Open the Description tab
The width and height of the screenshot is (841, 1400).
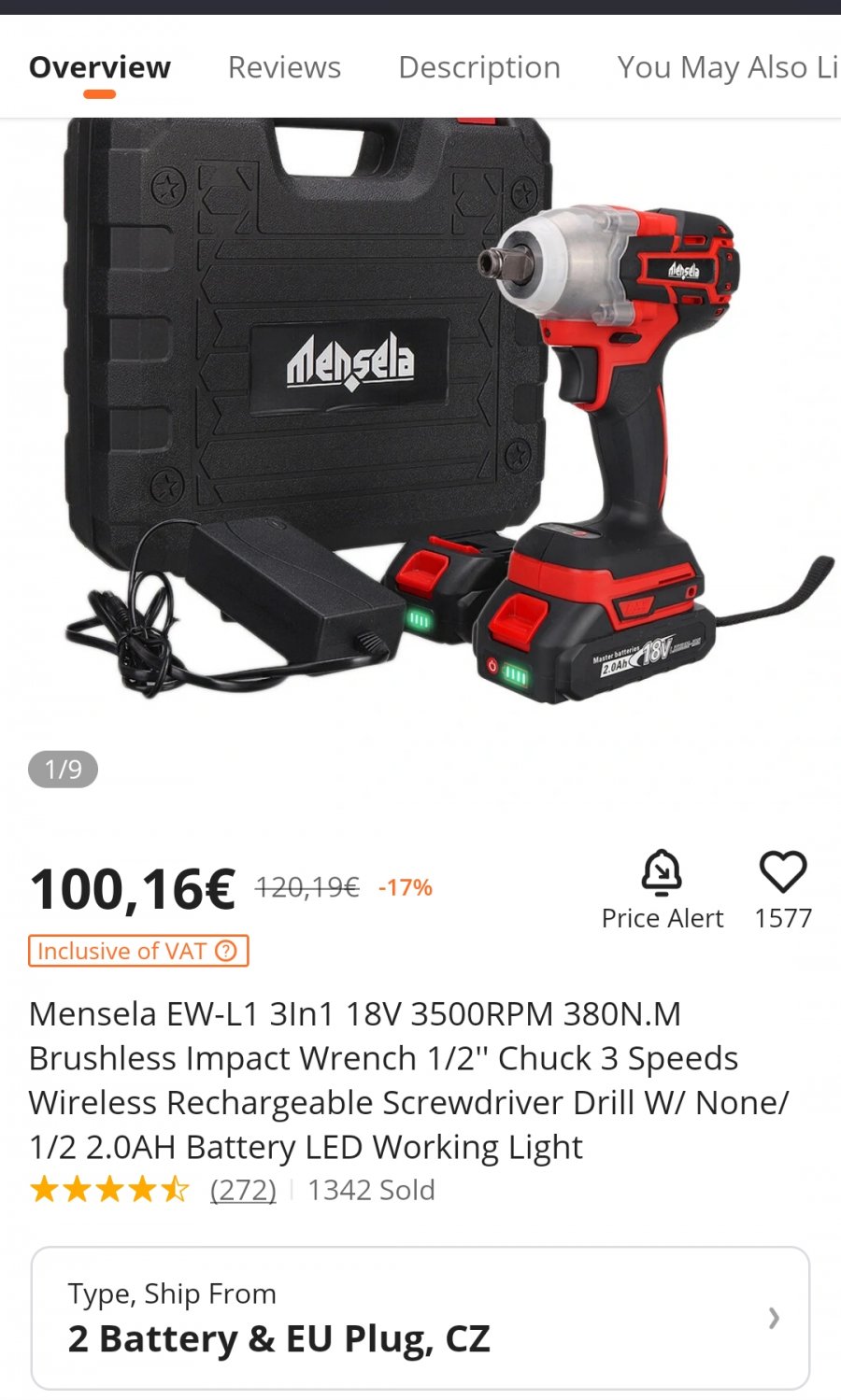pos(478,67)
